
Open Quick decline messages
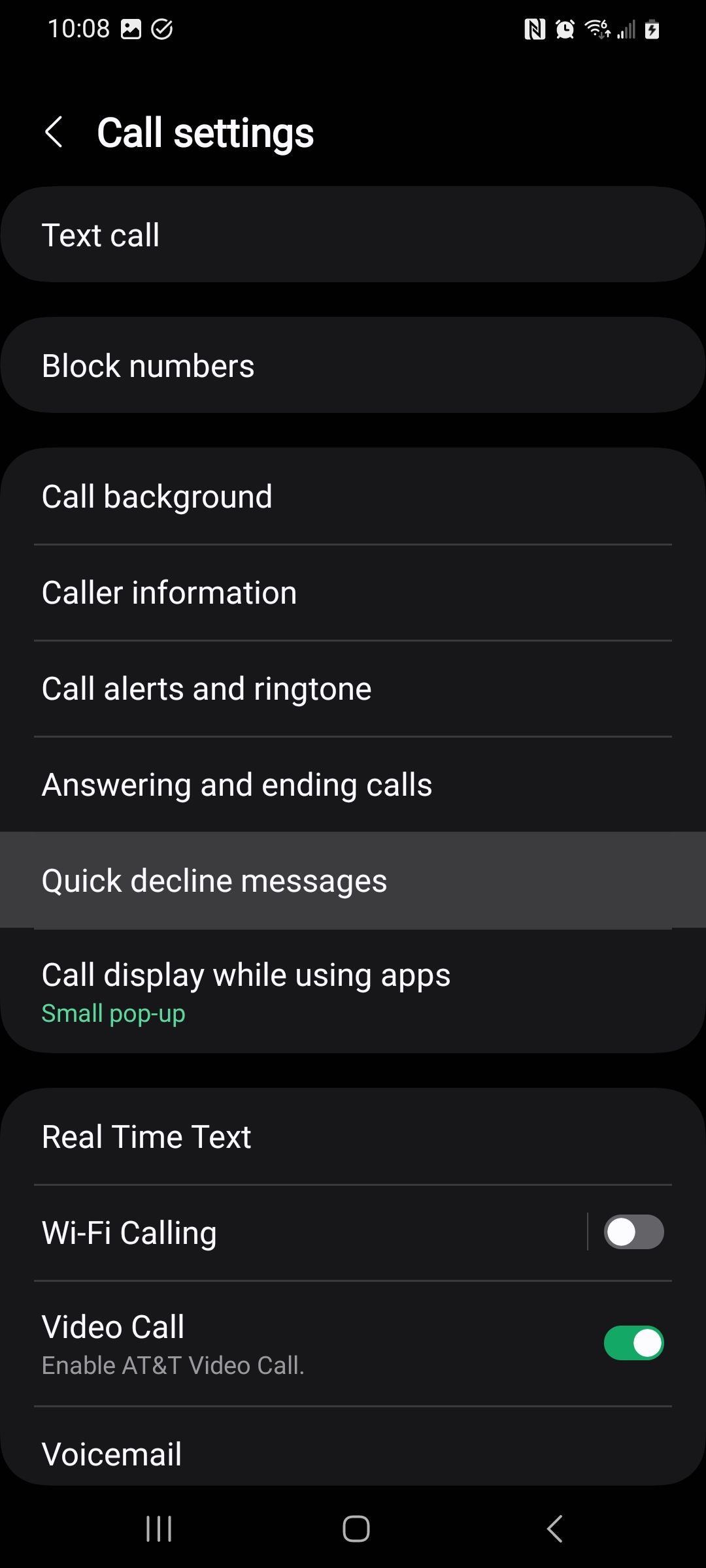[x=353, y=881]
